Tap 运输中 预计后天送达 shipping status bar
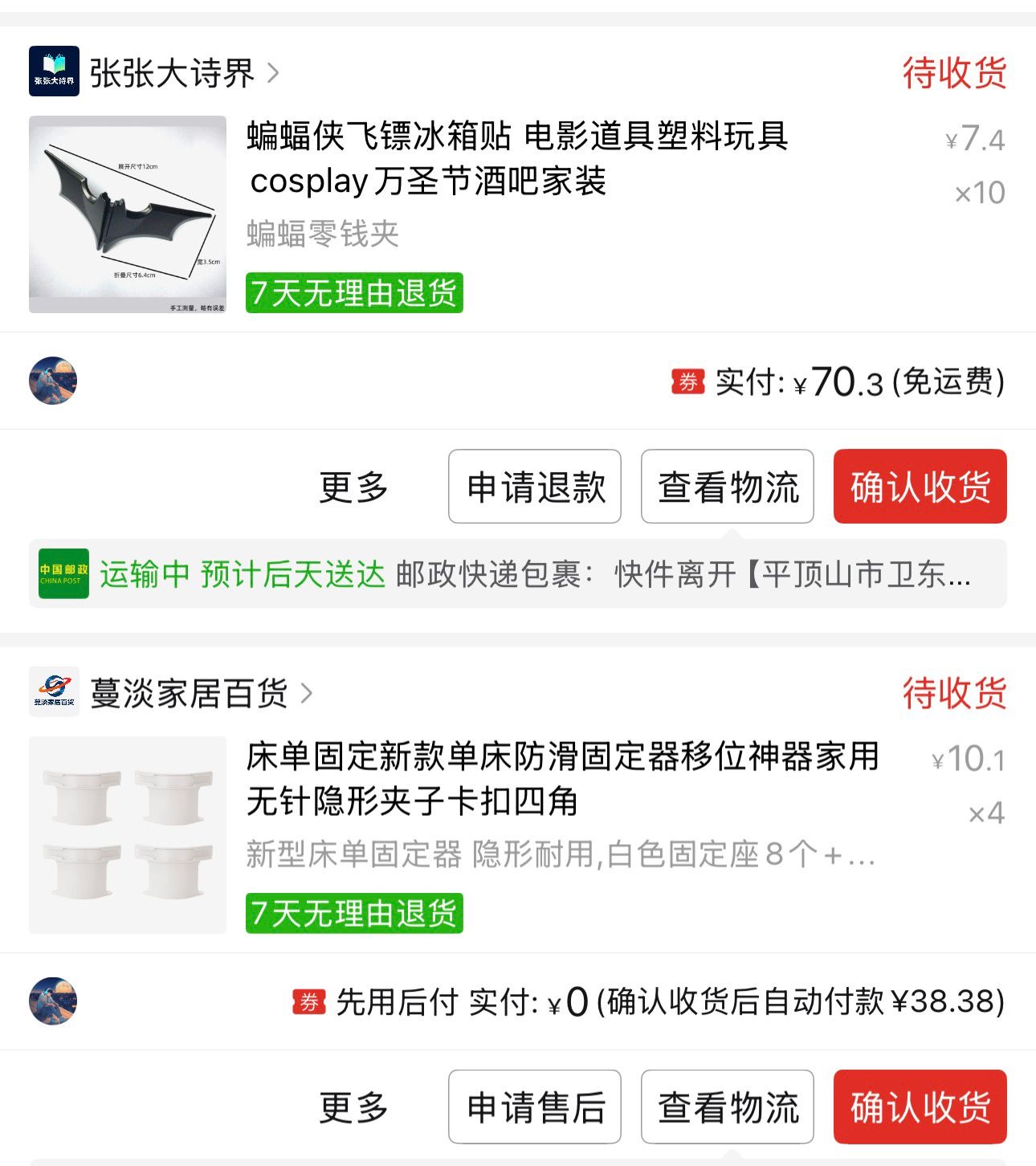Image resolution: width=1036 pixels, height=1166 pixels. click(241, 575)
